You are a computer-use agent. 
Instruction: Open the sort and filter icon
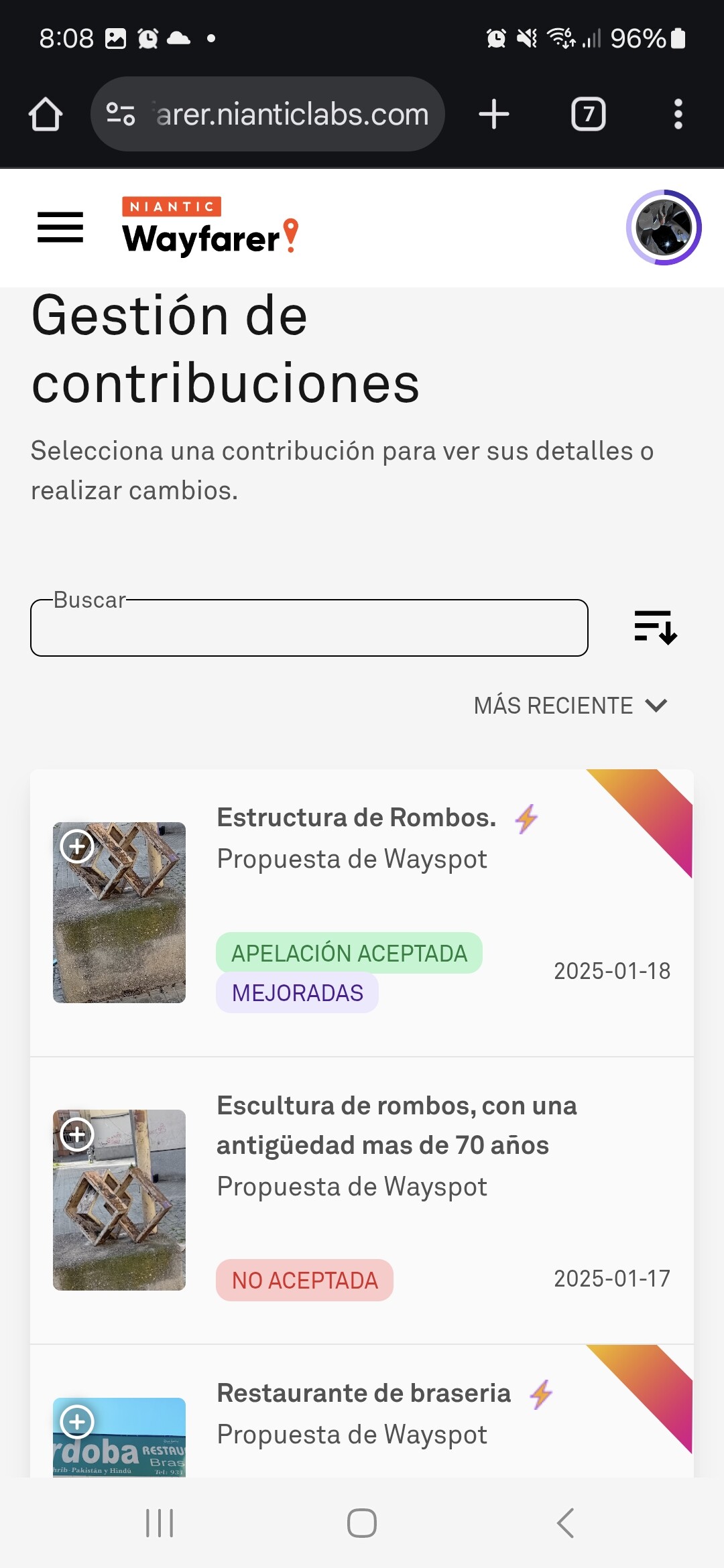click(655, 628)
